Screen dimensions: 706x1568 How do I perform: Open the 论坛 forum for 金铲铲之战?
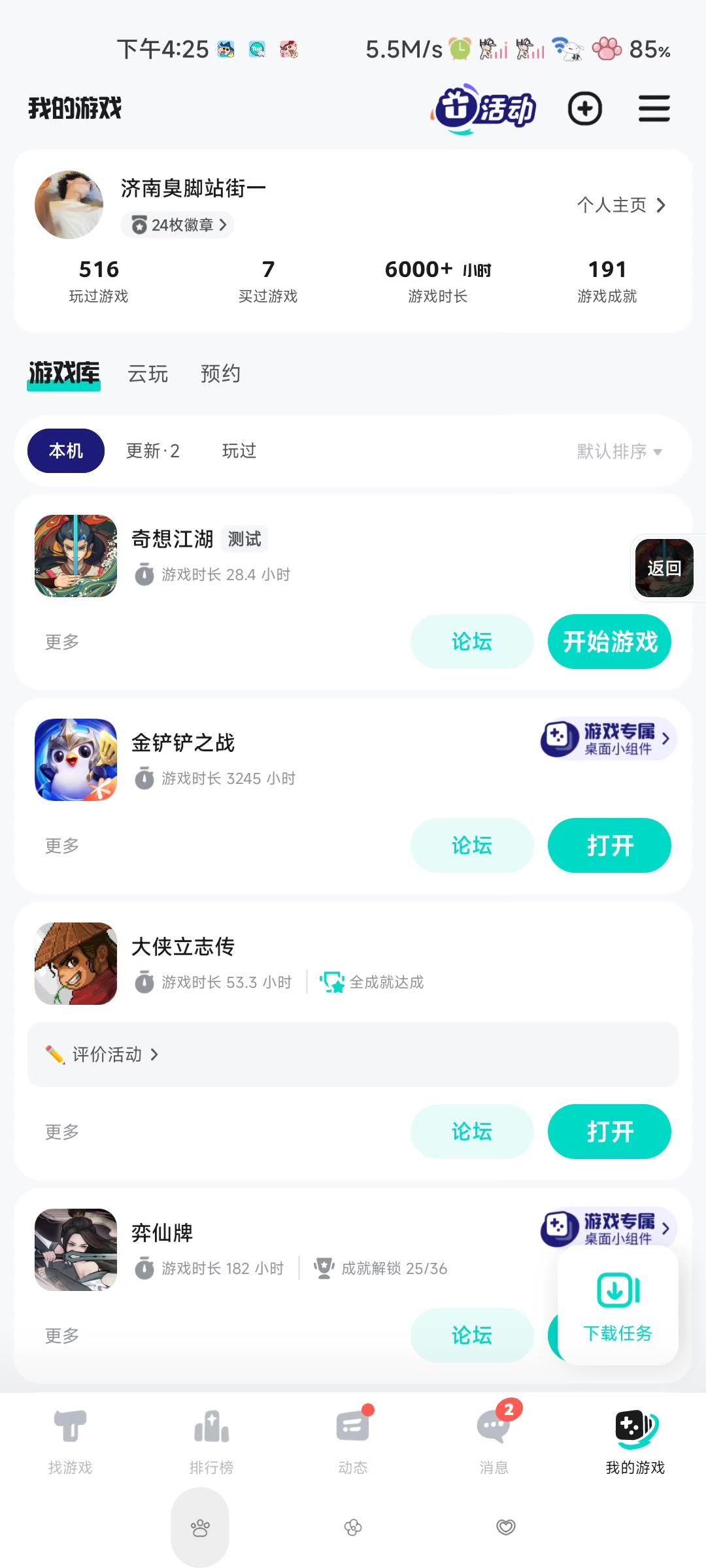pos(471,845)
